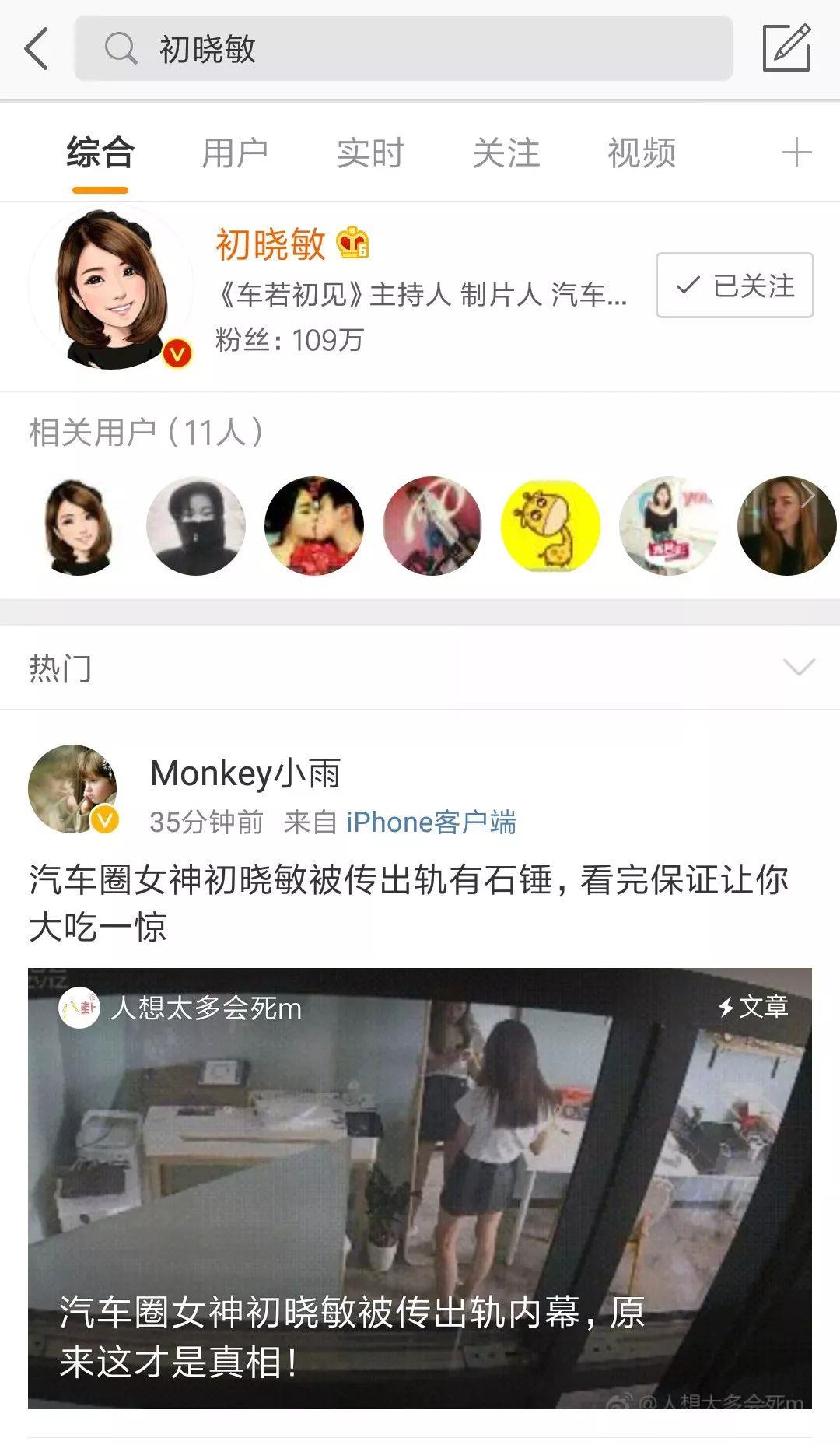Expand the 热门 sorting dropdown

pyautogui.click(x=799, y=668)
